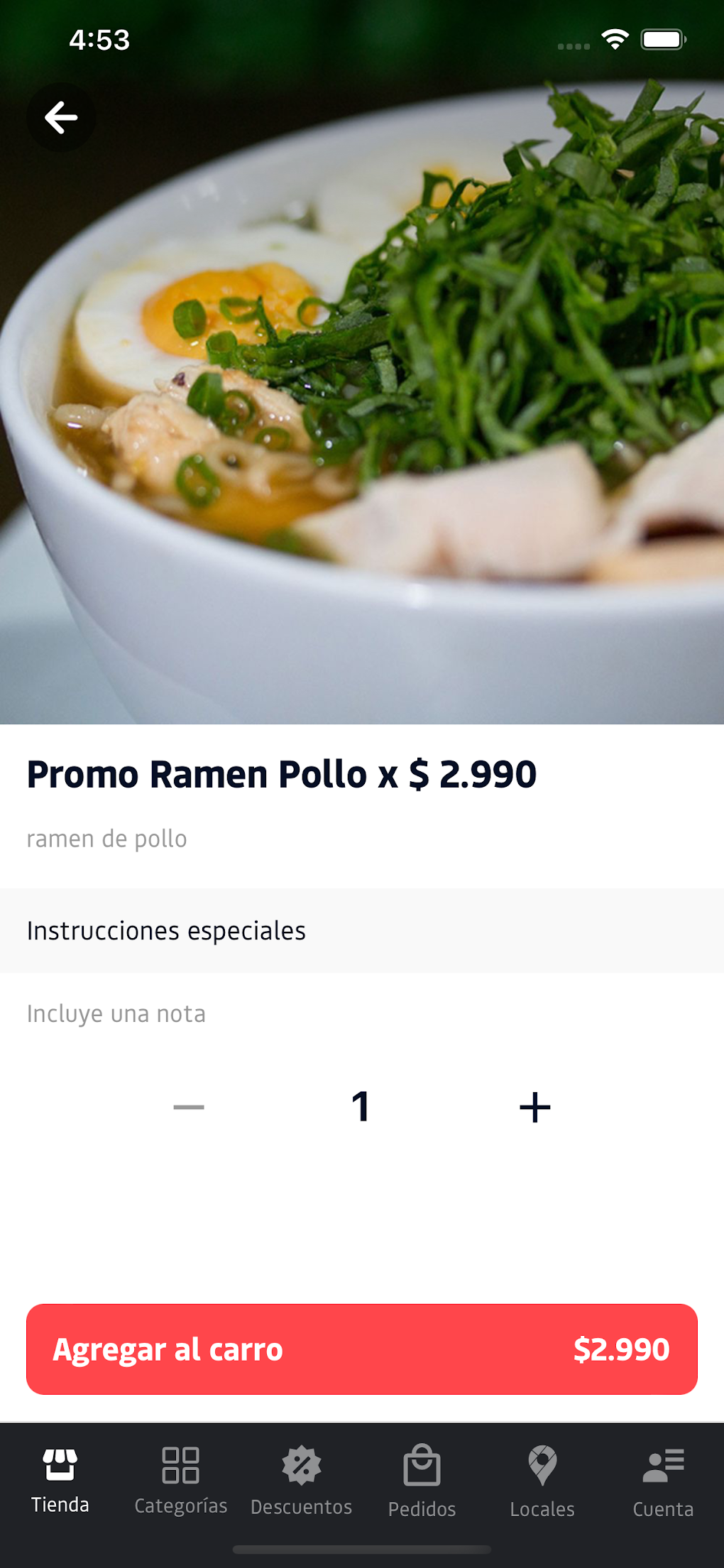Switch to the Pedidos tab

coord(422,1481)
